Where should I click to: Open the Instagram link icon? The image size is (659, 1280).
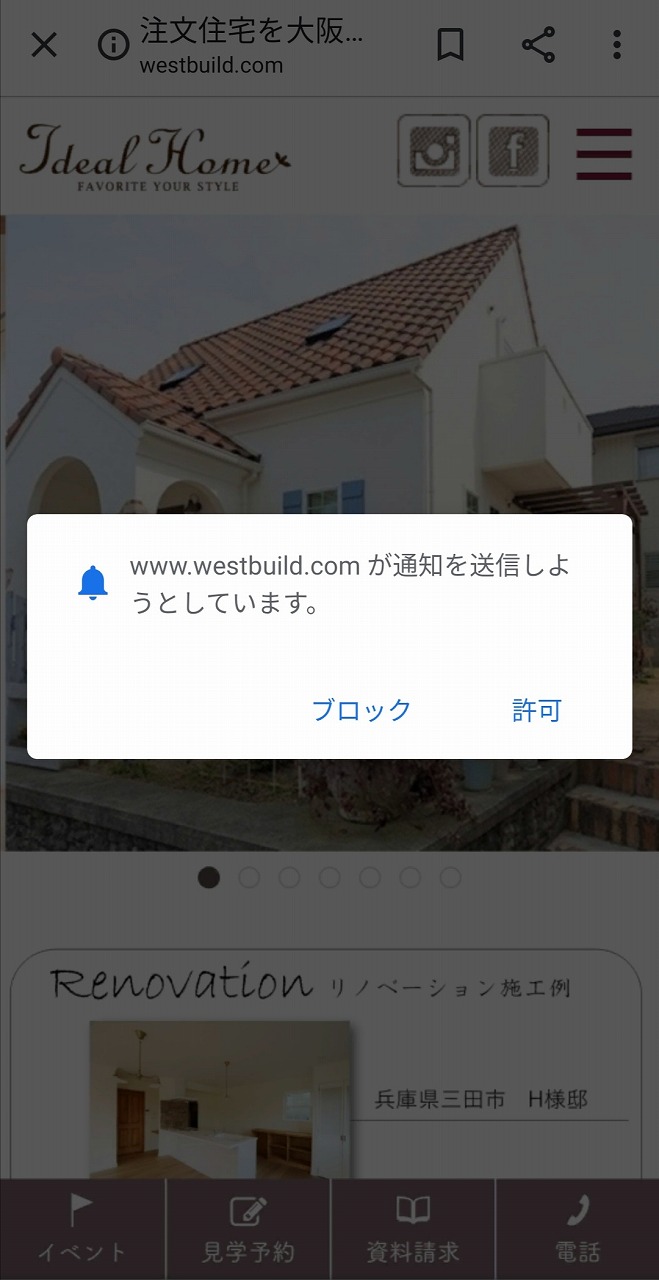pyautogui.click(x=434, y=151)
